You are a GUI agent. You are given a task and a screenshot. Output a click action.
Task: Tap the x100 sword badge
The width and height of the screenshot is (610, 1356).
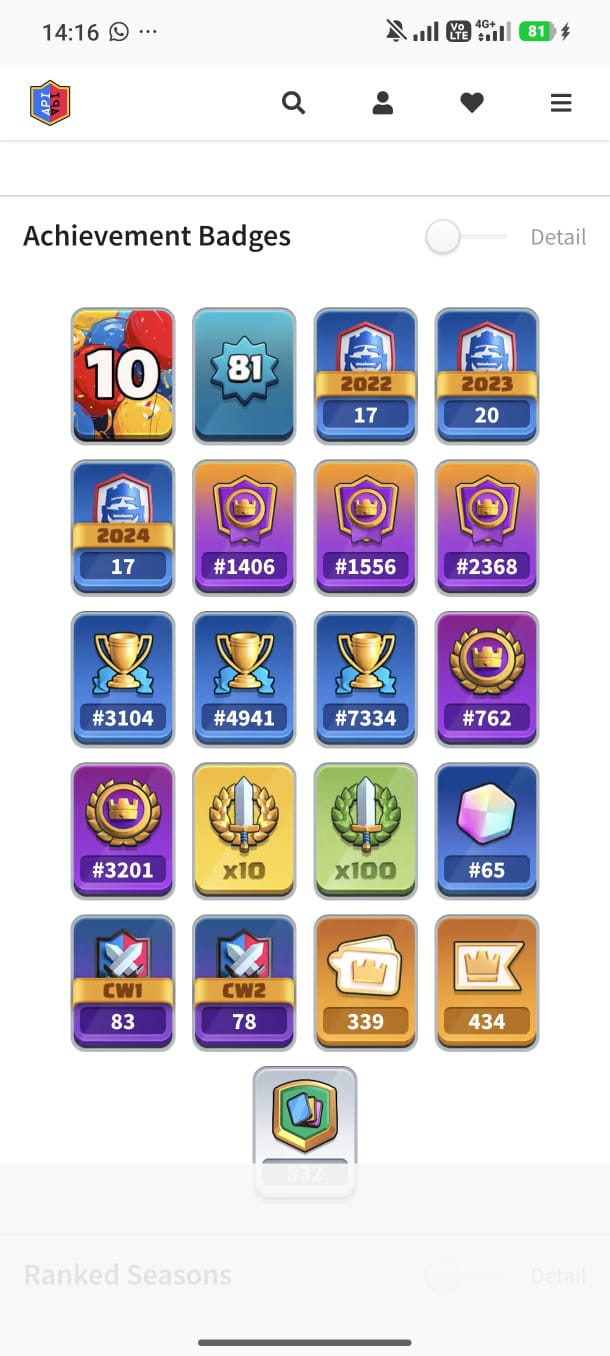tap(365, 832)
